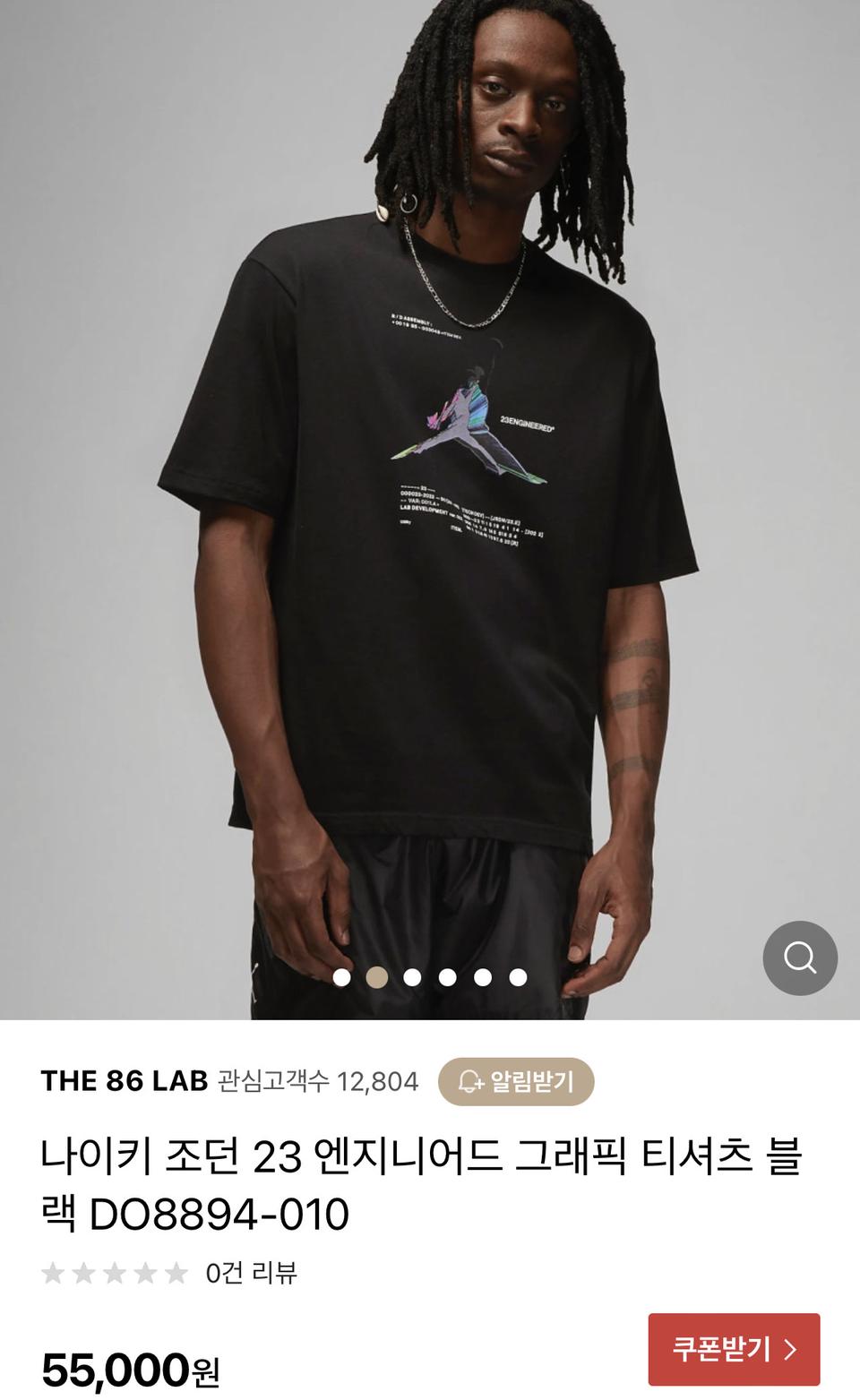Tap the magnifier icon to enlarge the image
860x1400 pixels.
coord(800,958)
